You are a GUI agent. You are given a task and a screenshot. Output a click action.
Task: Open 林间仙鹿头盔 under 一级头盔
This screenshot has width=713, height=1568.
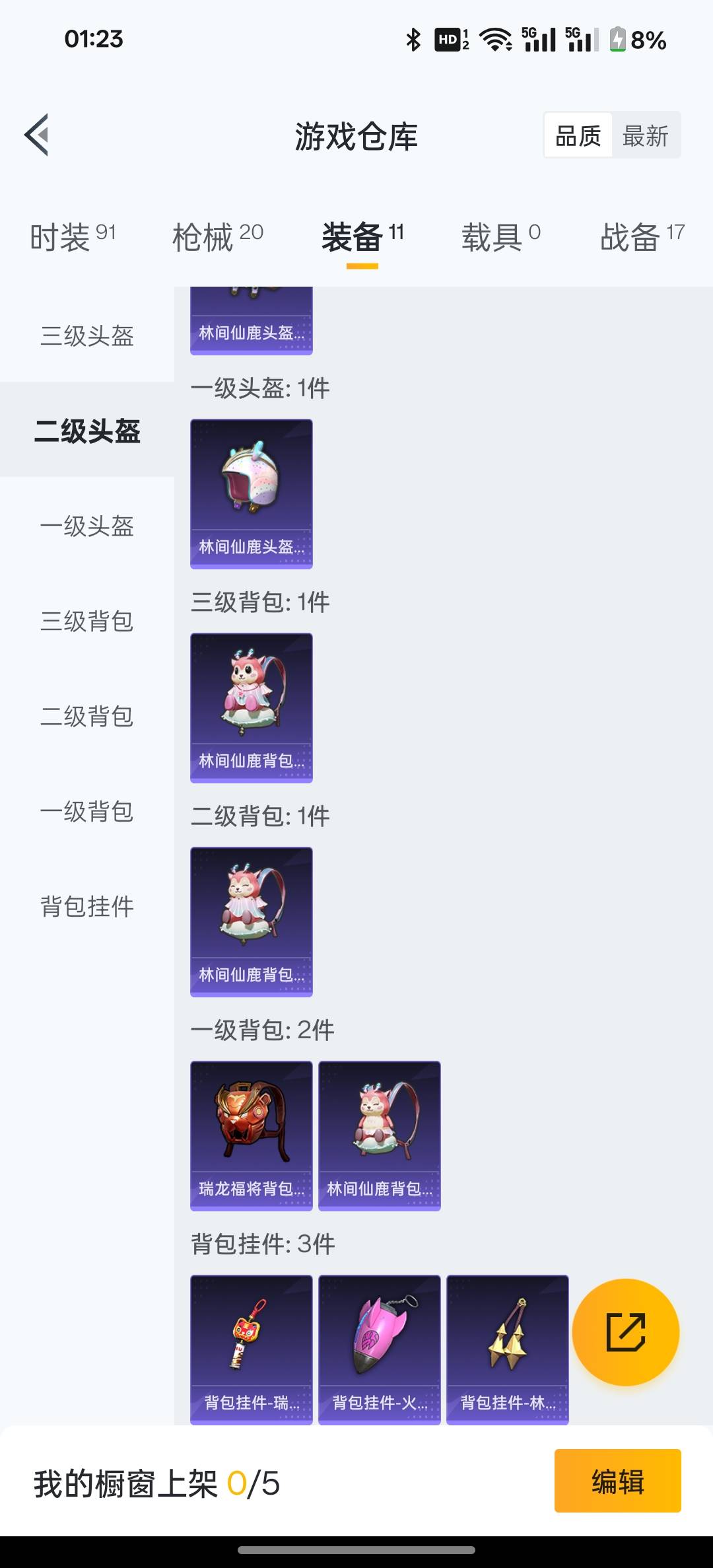tap(251, 493)
